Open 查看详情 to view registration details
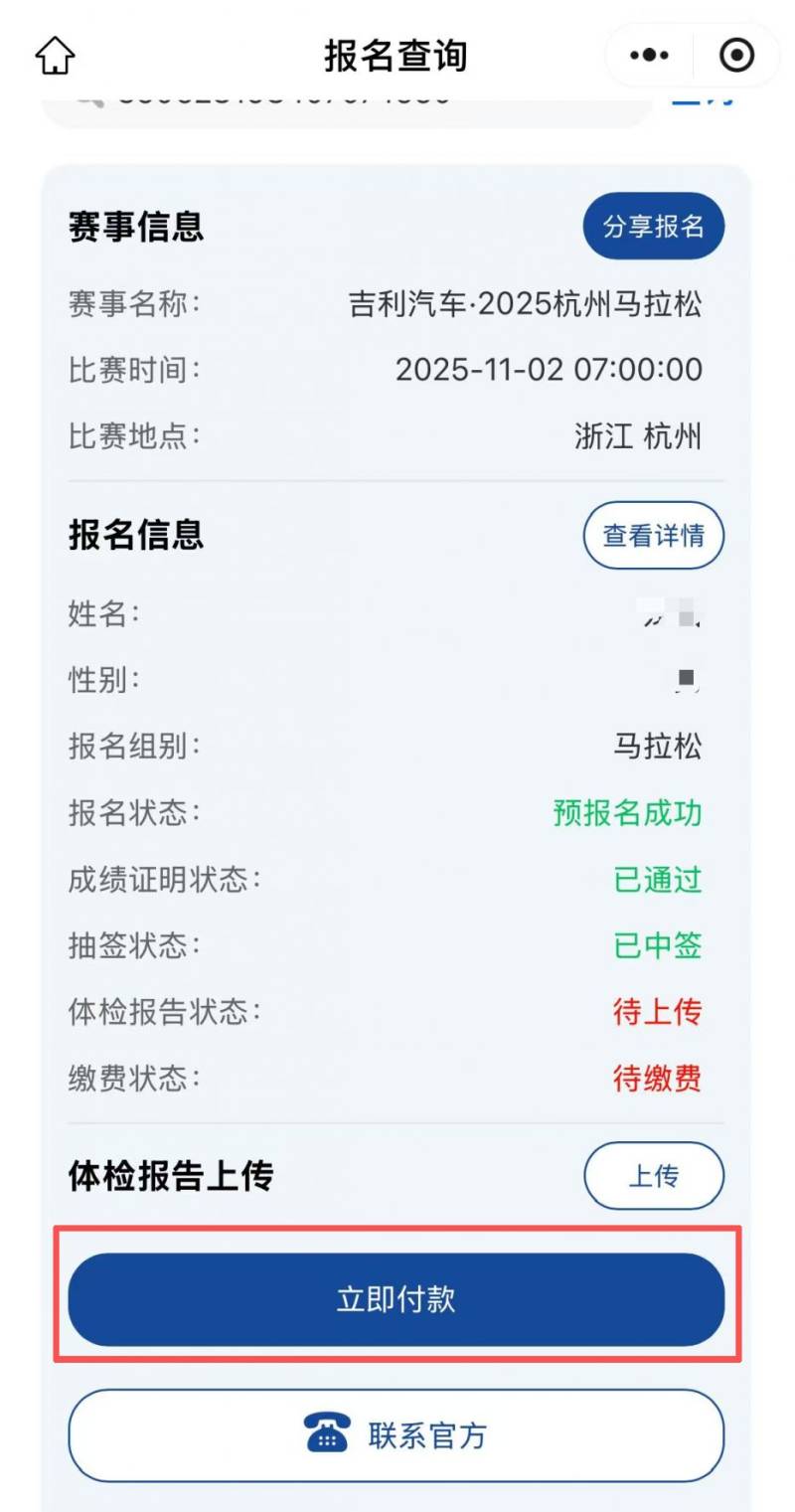The image size is (795, 1512). point(653,535)
